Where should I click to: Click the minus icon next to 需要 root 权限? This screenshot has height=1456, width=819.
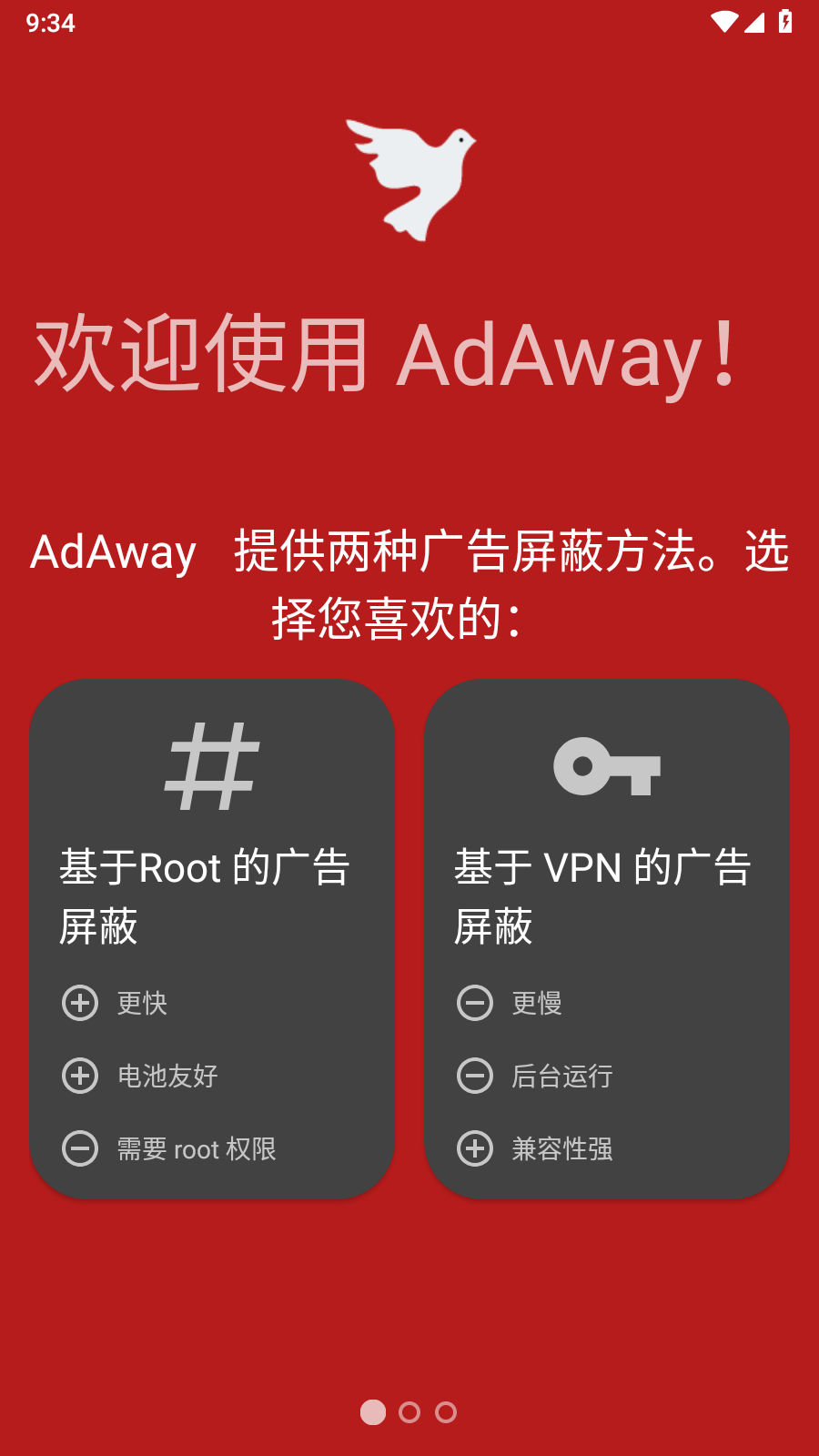click(80, 1149)
